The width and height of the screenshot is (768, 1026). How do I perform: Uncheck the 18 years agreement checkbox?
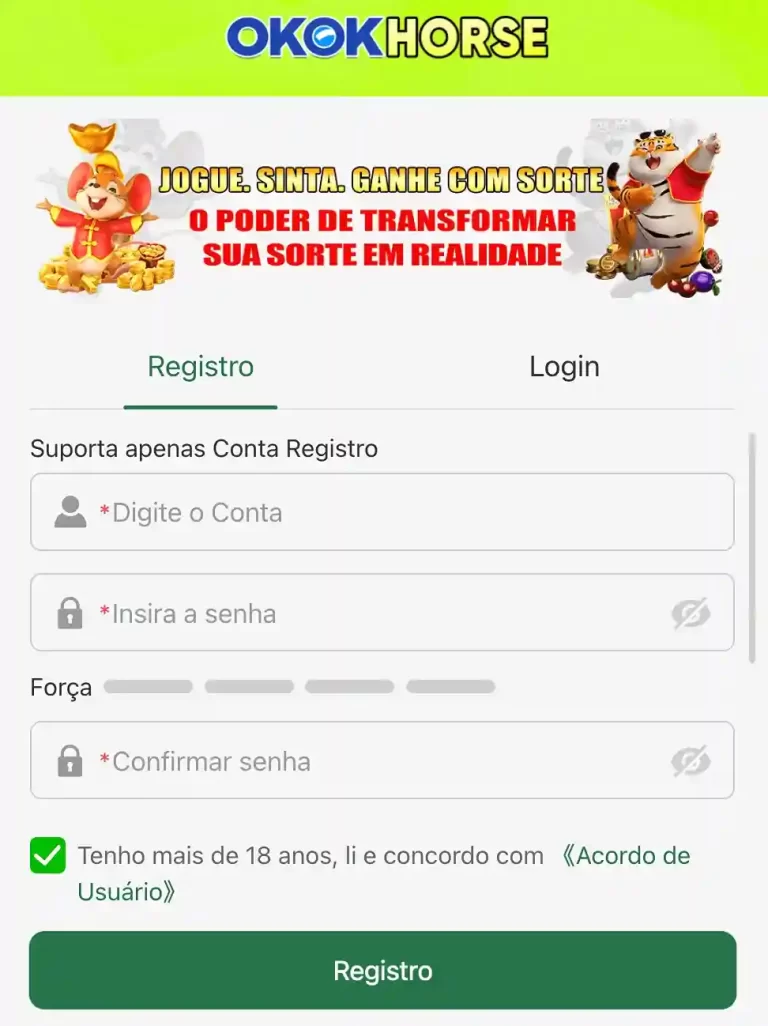46,857
